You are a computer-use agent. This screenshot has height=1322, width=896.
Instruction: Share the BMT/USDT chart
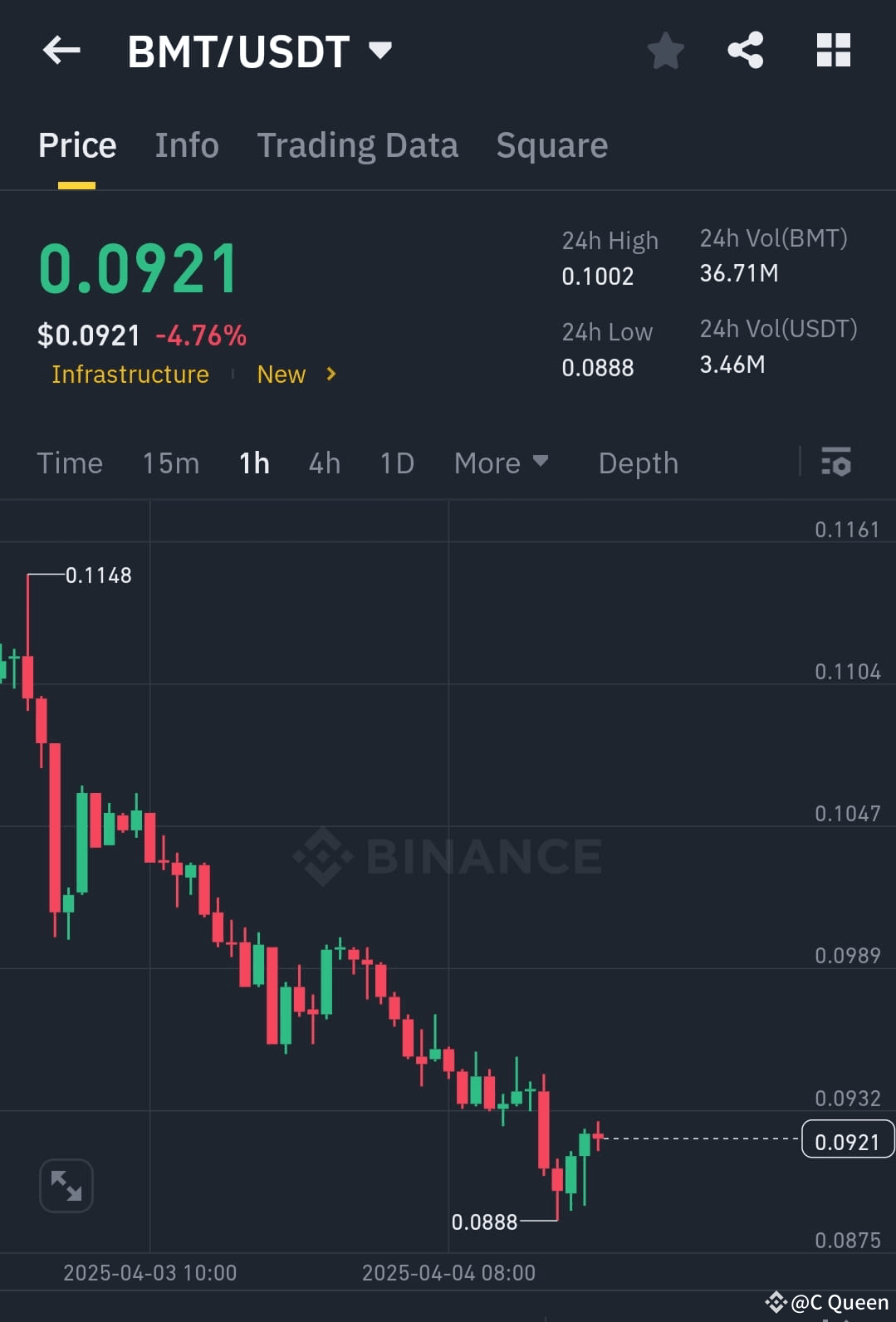745,50
